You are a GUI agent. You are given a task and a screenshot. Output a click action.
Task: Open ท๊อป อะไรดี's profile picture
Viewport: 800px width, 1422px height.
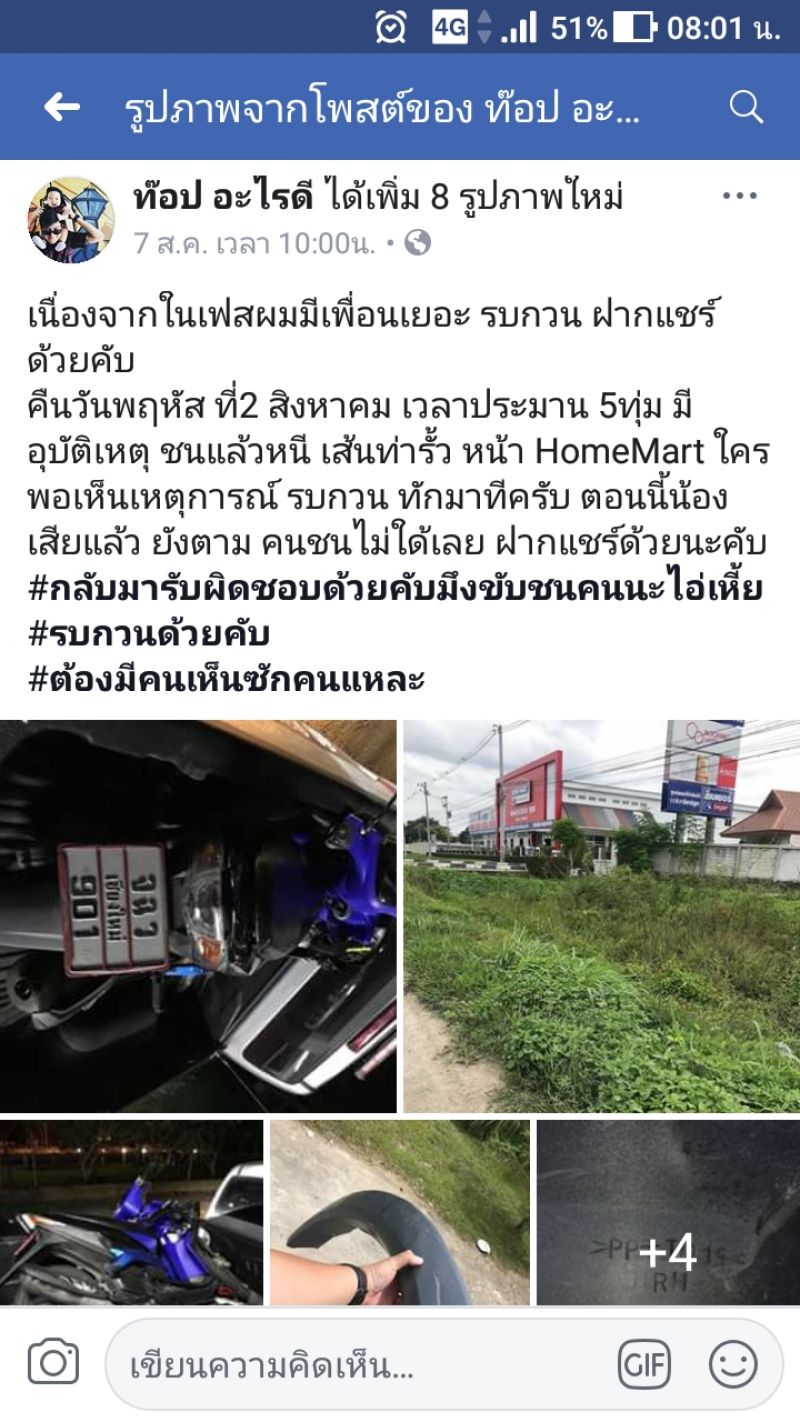click(x=71, y=220)
